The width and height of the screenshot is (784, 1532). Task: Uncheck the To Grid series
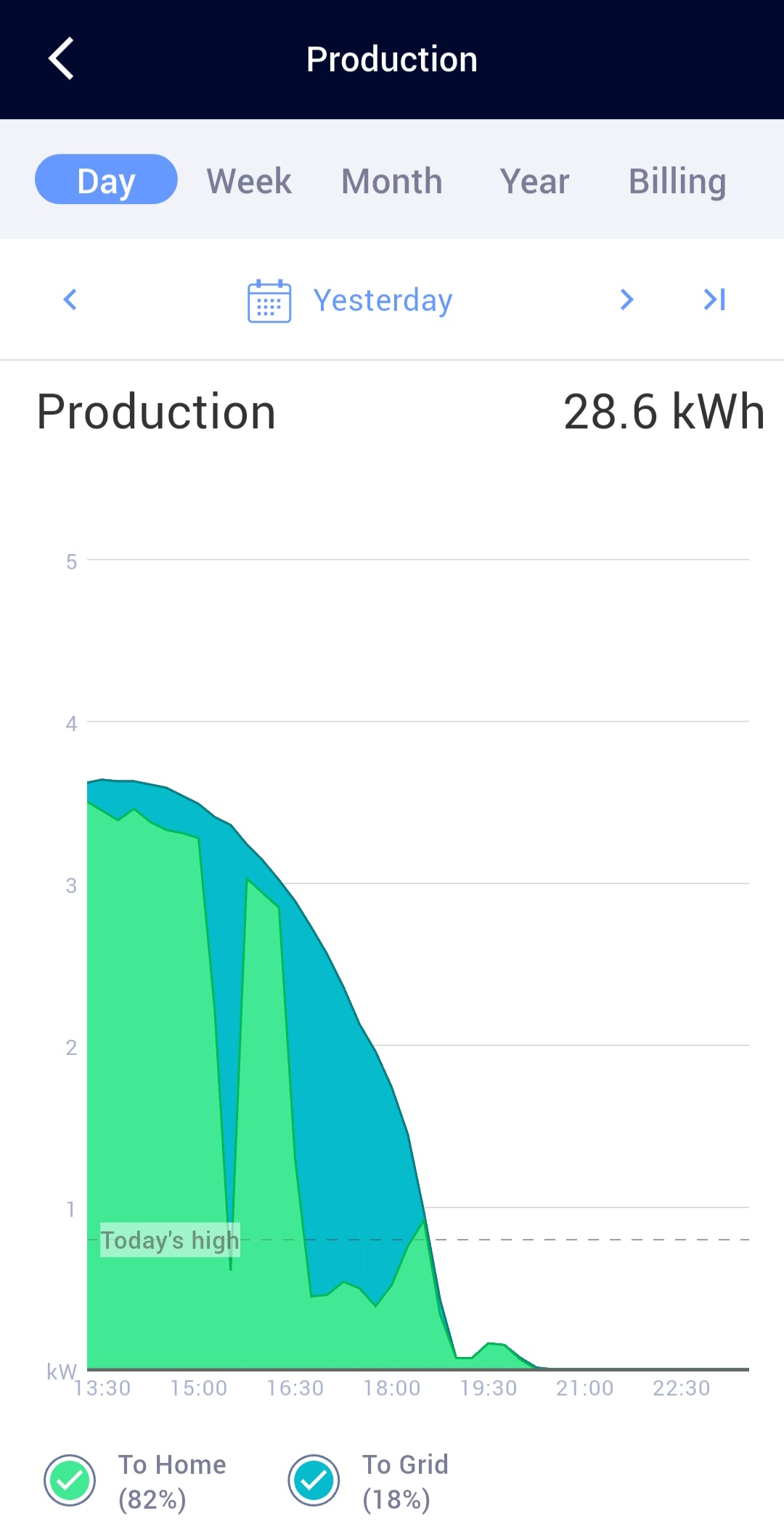[314, 1480]
